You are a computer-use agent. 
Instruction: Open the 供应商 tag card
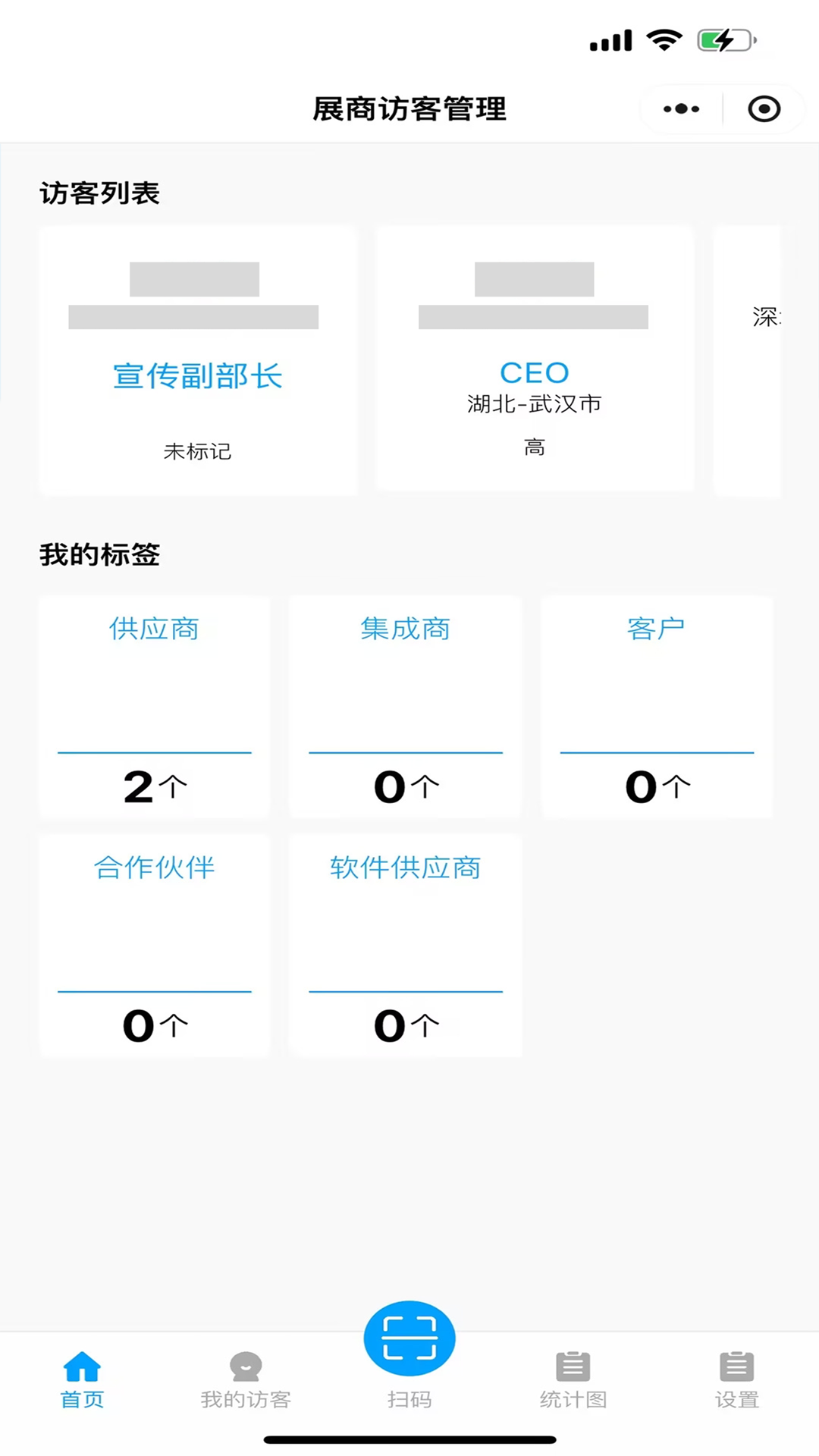pyautogui.click(x=155, y=708)
